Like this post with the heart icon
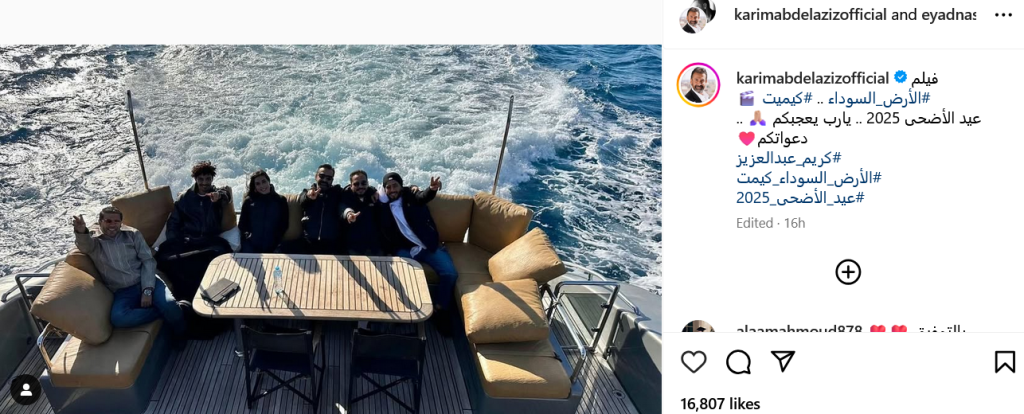This screenshot has height=414, width=1024. (x=693, y=361)
